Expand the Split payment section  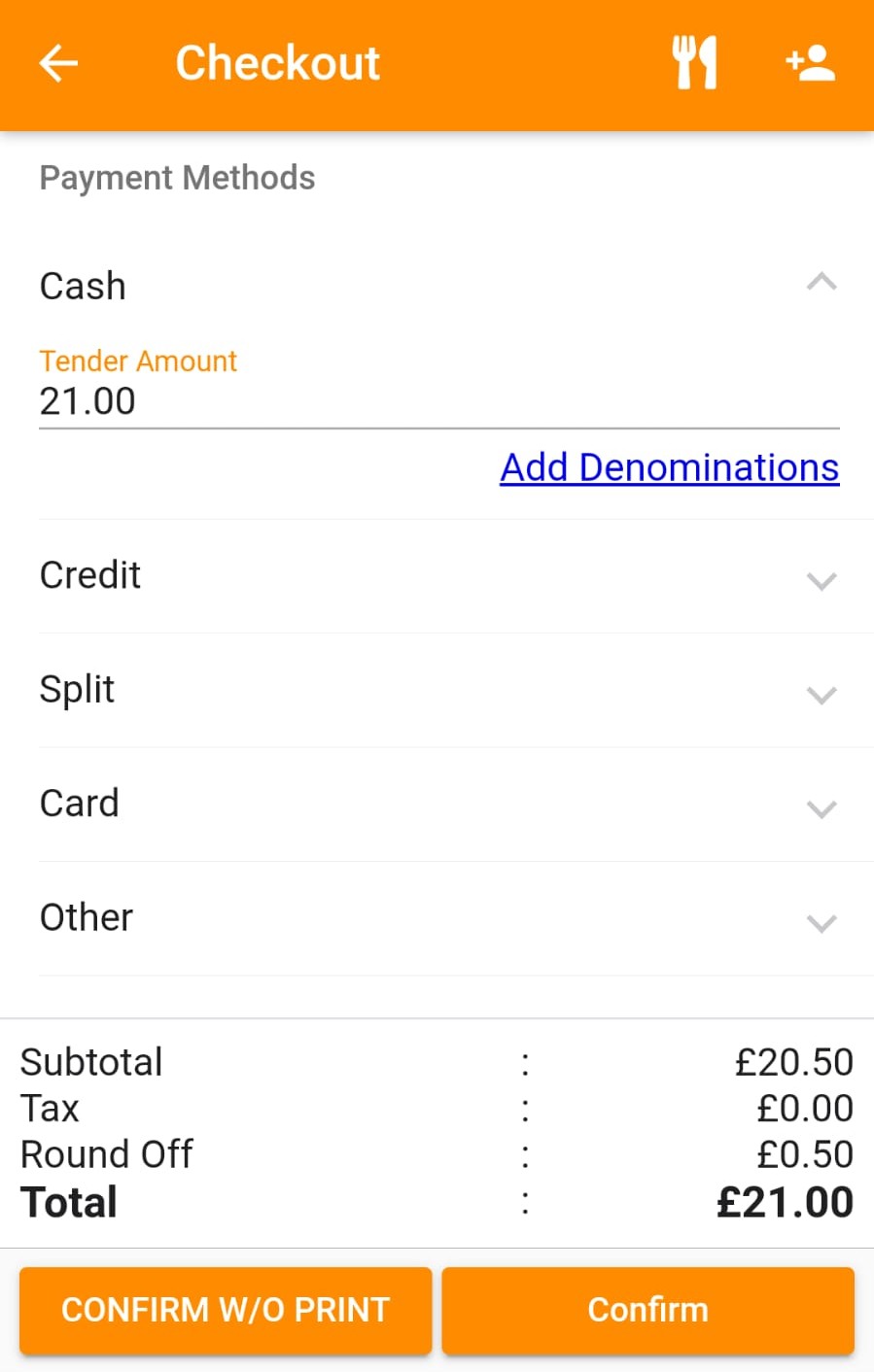pyautogui.click(x=822, y=695)
